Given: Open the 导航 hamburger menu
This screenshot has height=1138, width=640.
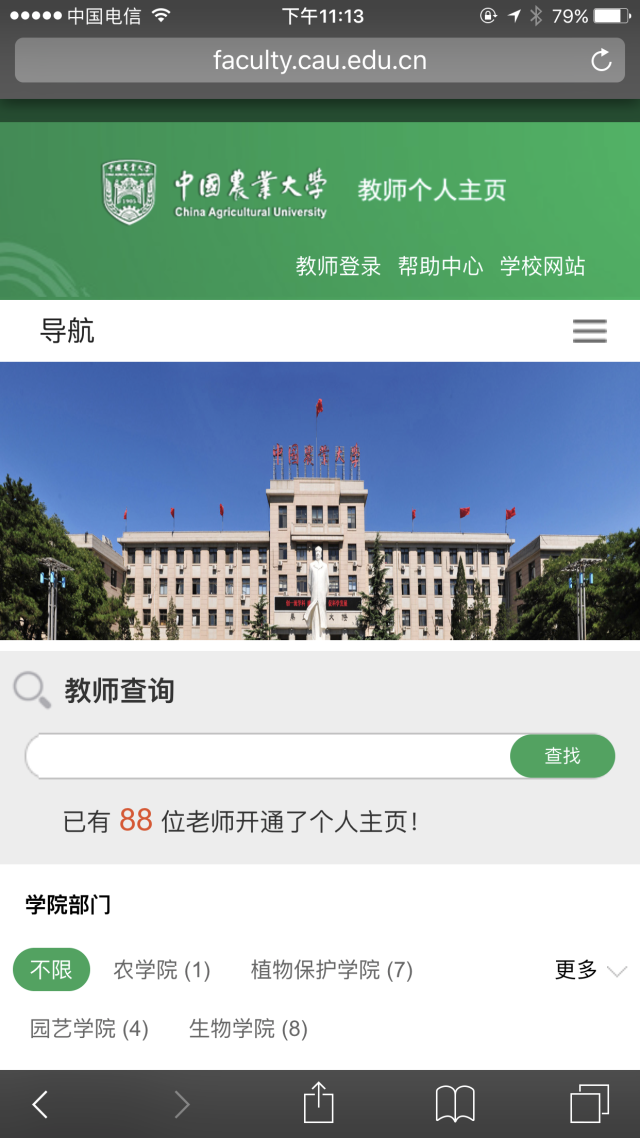Looking at the screenshot, I should 589,331.
